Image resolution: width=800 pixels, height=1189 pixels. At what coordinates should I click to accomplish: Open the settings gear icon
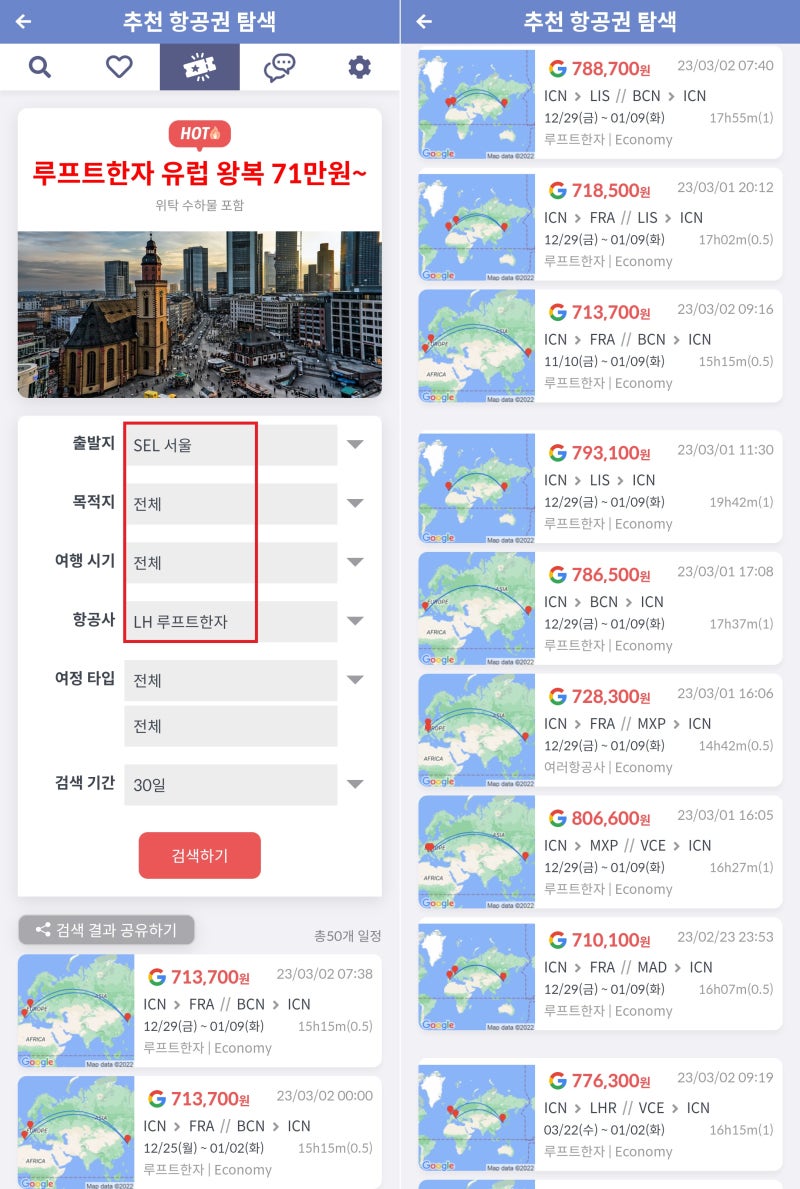click(359, 66)
